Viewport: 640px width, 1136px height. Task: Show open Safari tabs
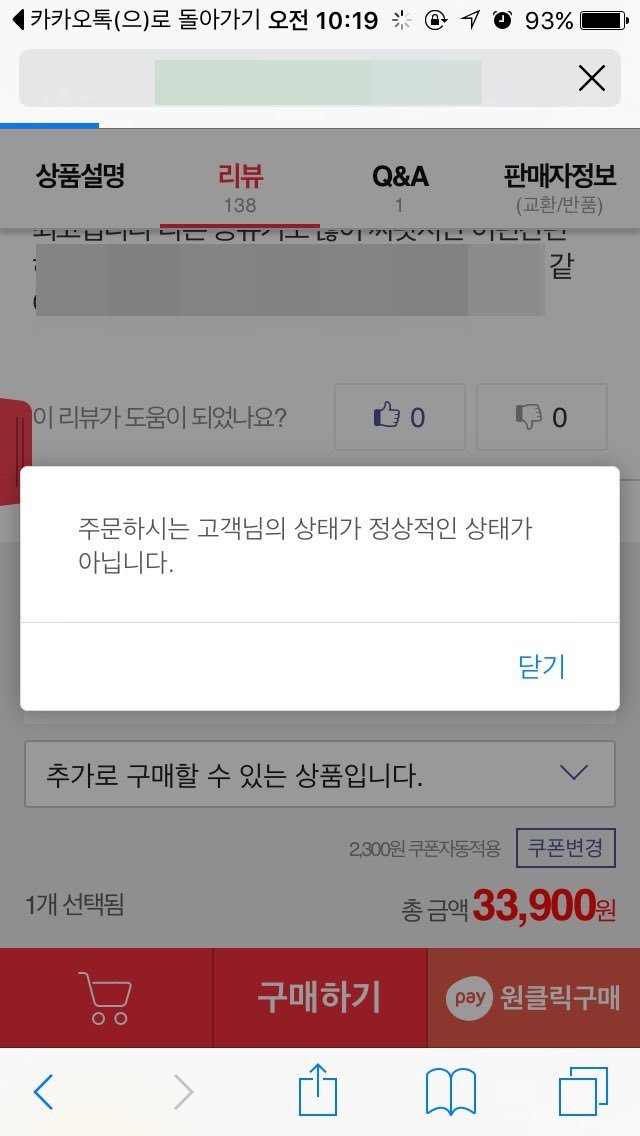click(x=583, y=1091)
